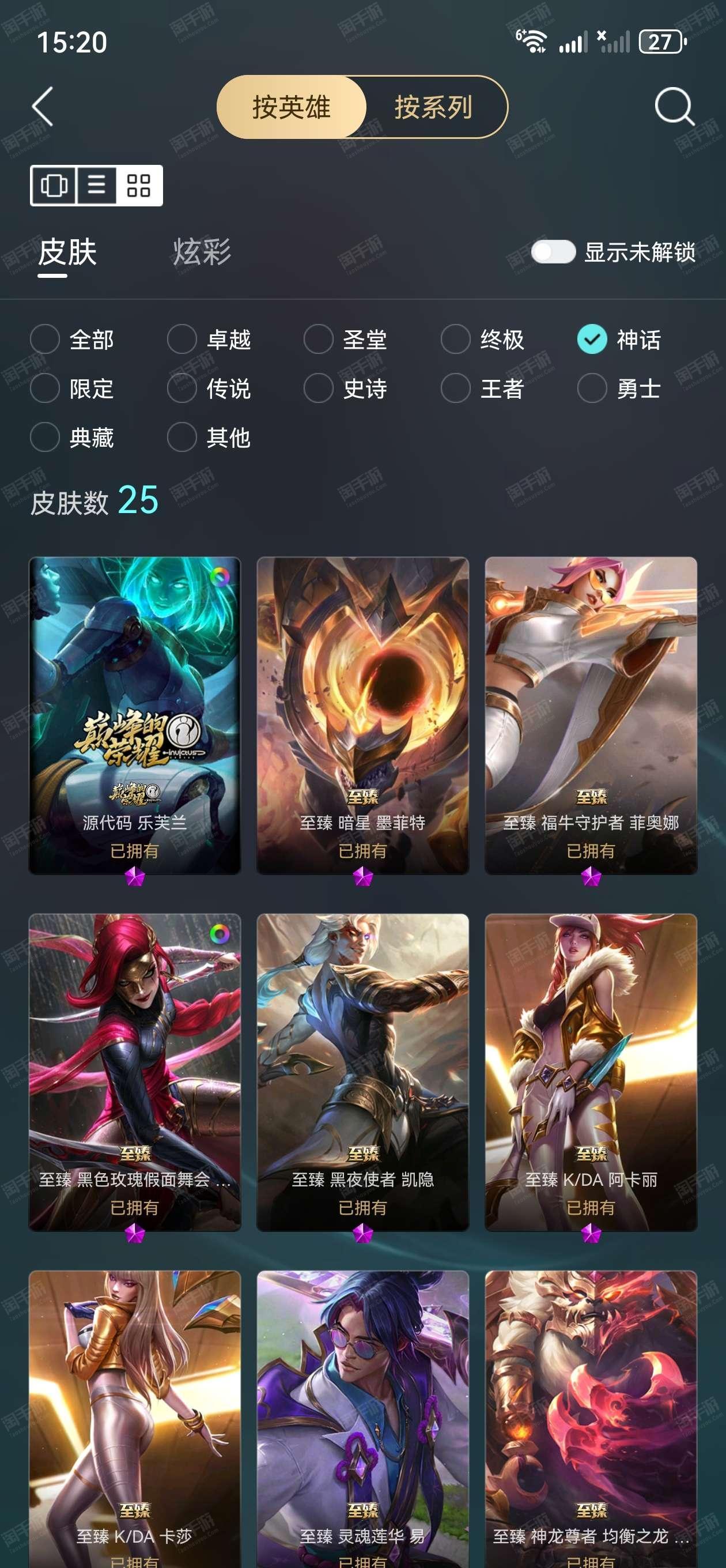Open the 源代码 乐芙兰 skin card
The height and width of the screenshot is (1568, 726).
pyautogui.click(x=134, y=716)
